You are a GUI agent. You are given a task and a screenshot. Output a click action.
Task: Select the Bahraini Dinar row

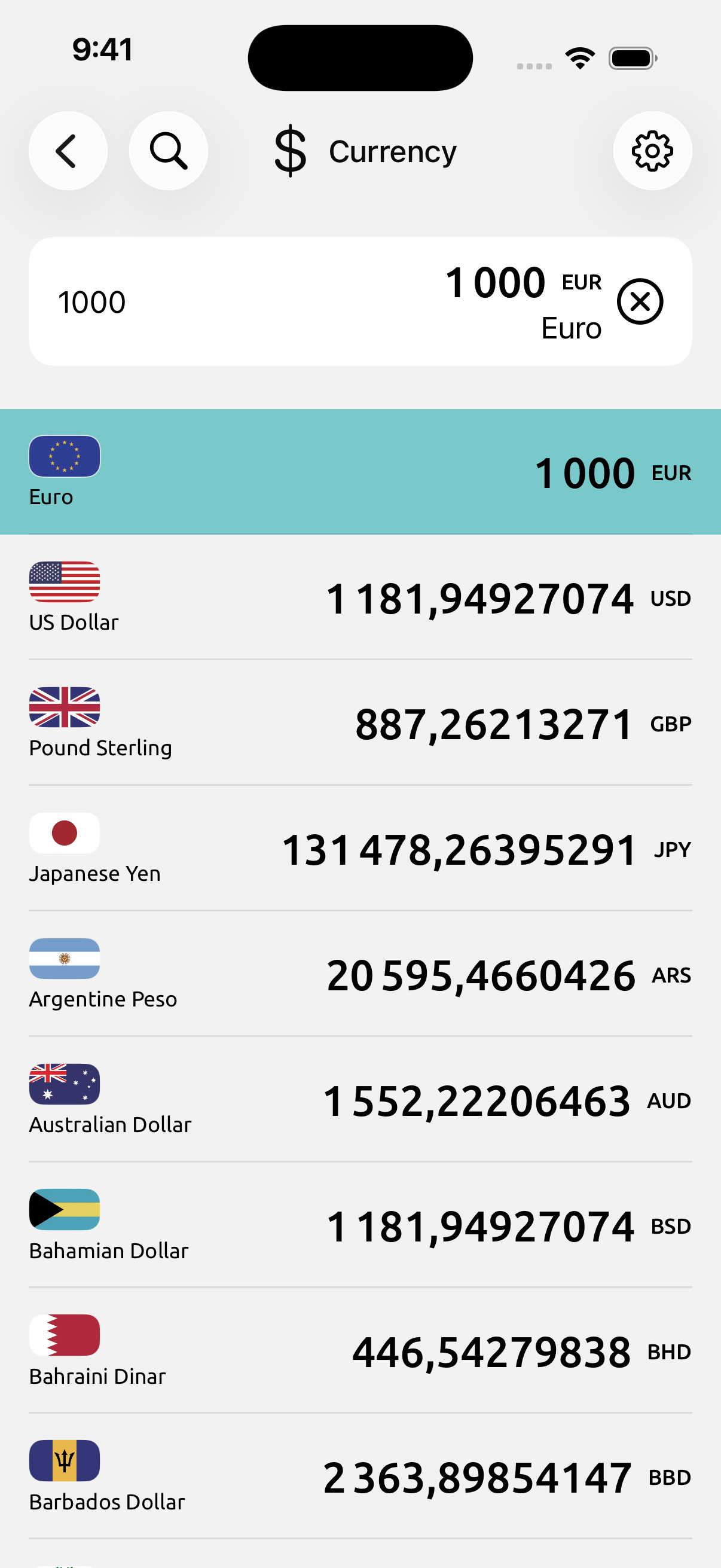(x=360, y=1351)
